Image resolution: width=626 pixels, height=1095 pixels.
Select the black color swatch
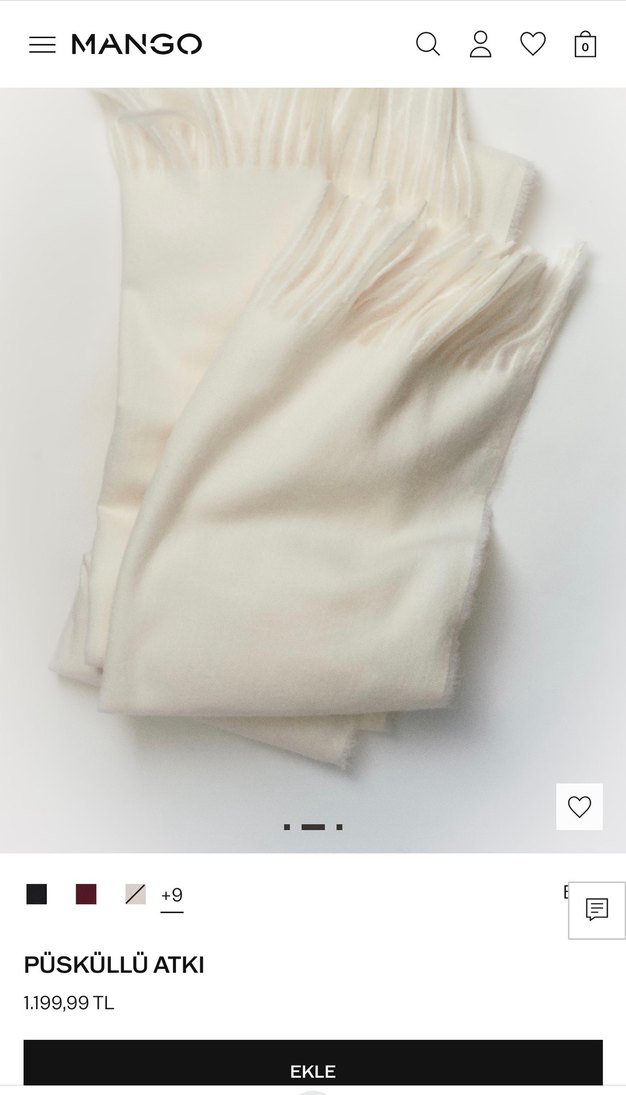[37, 894]
